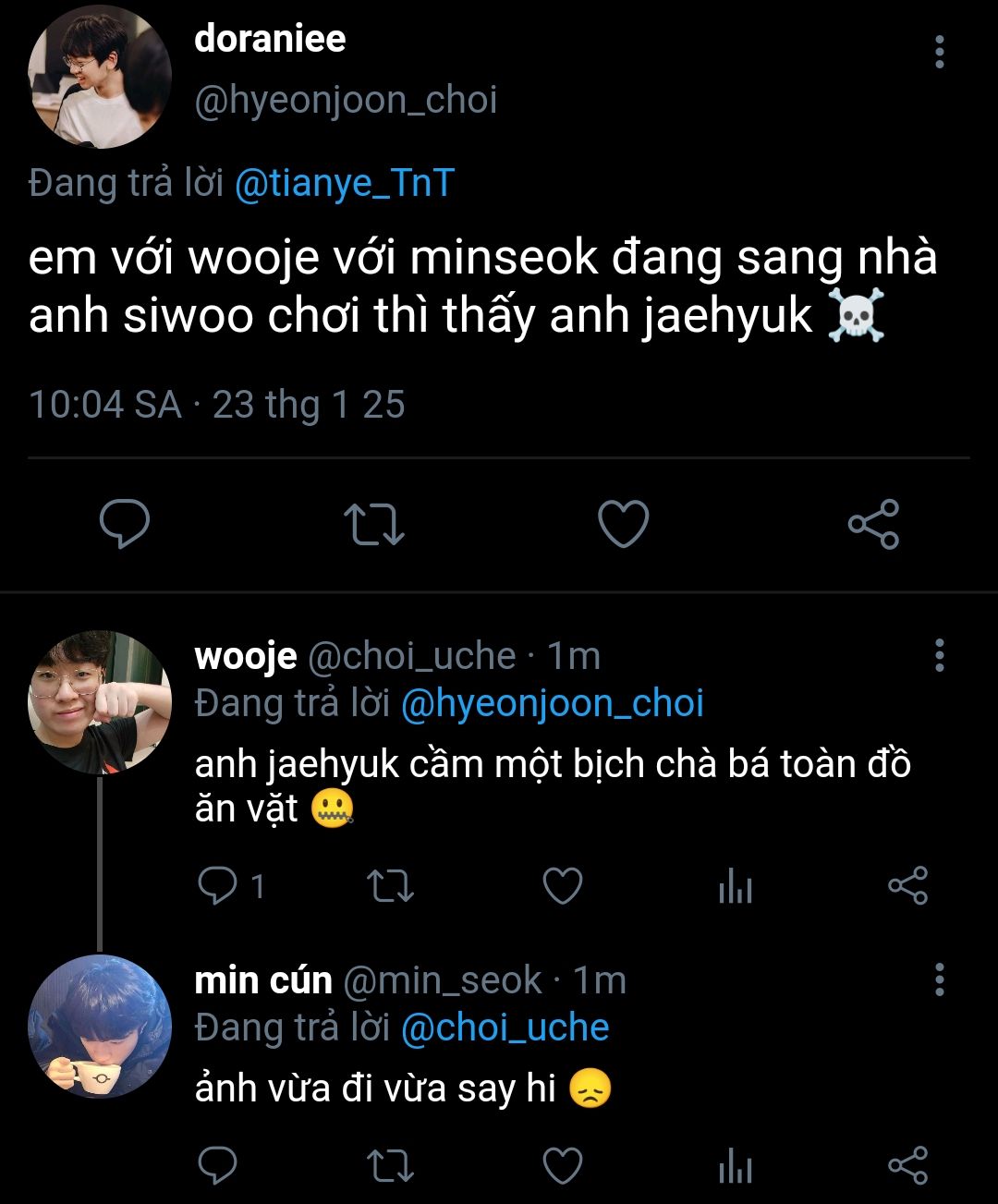This screenshot has height=1204, width=998.
Task: Reply to wooje's tweet
Action: tap(218, 887)
